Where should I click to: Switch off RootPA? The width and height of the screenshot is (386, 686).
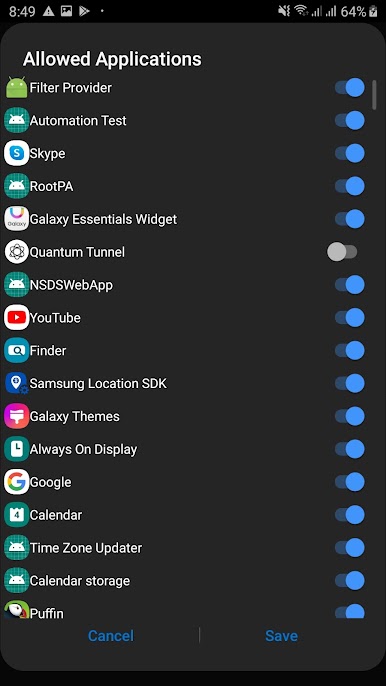point(350,186)
